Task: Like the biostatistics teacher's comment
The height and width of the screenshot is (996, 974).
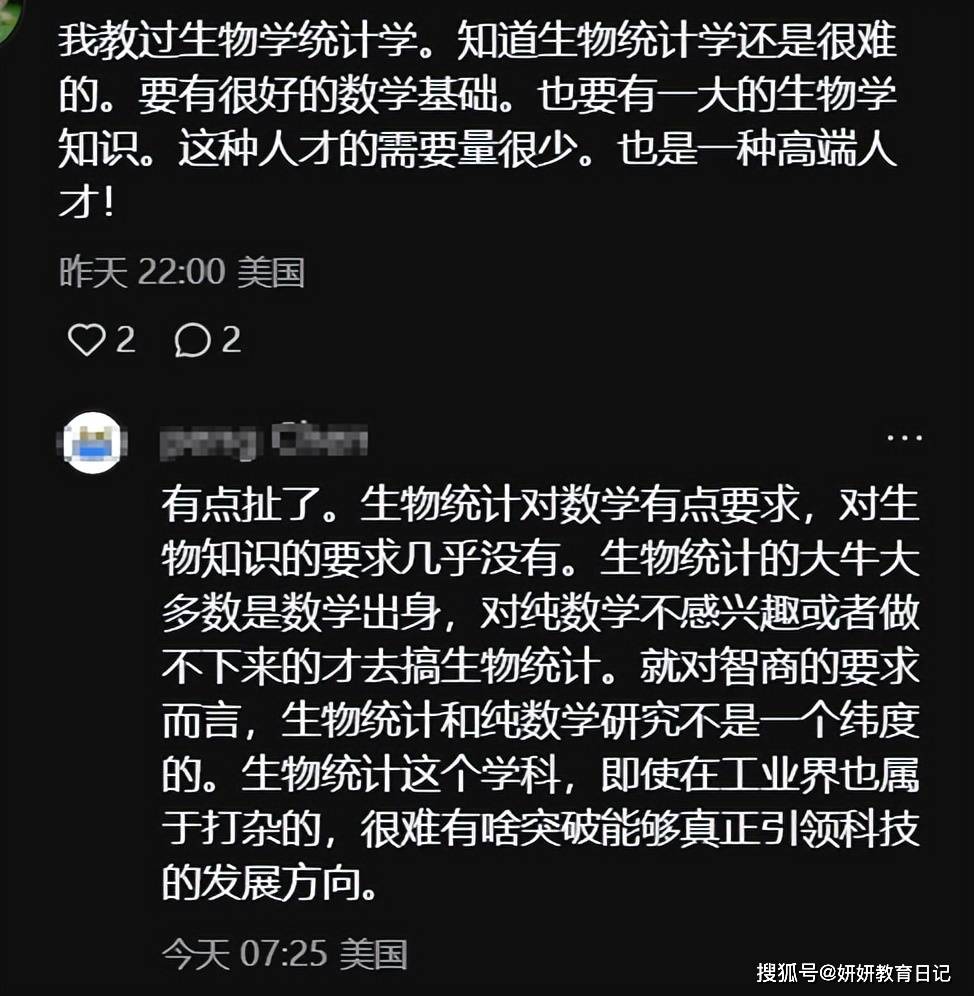Action: click(87, 342)
